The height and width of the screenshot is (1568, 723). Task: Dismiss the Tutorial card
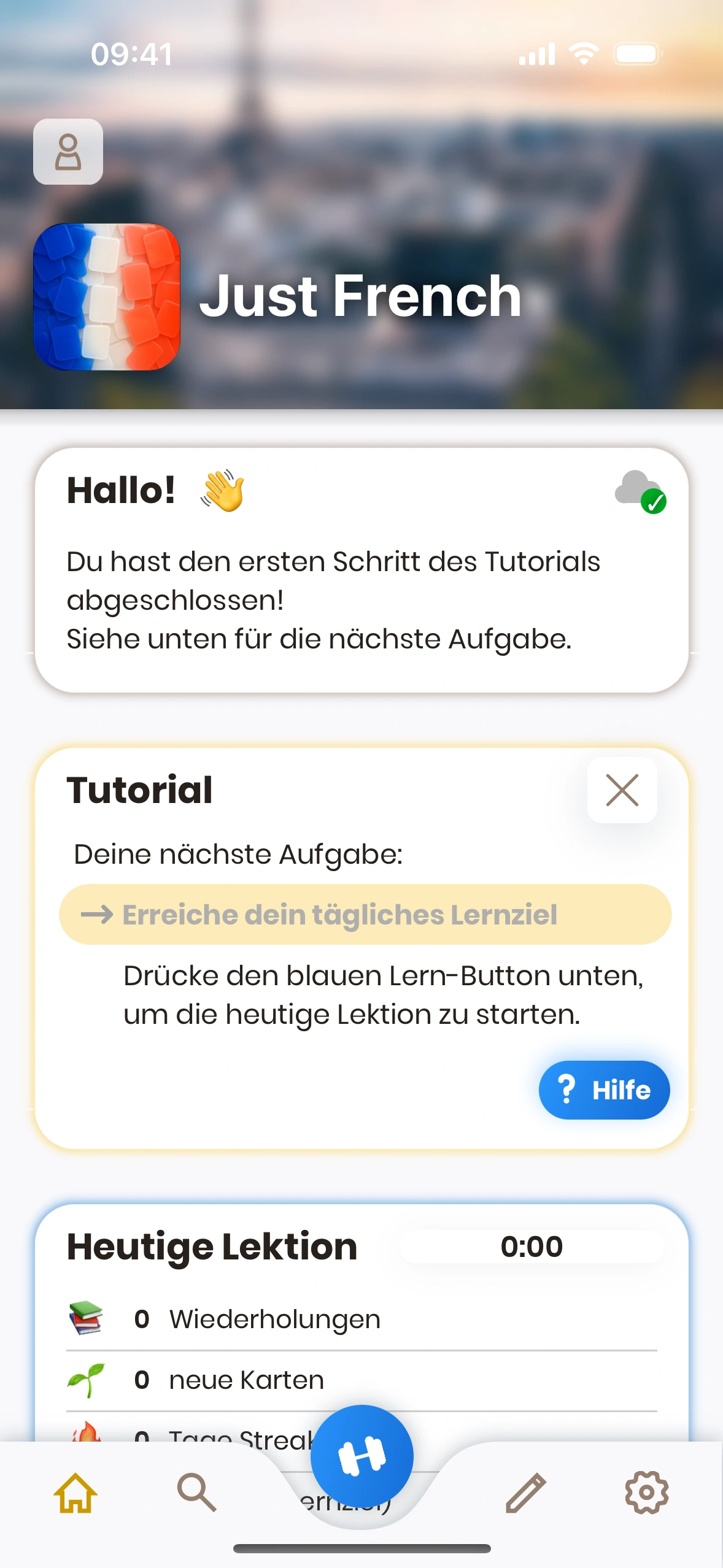pyautogui.click(x=622, y=790)
